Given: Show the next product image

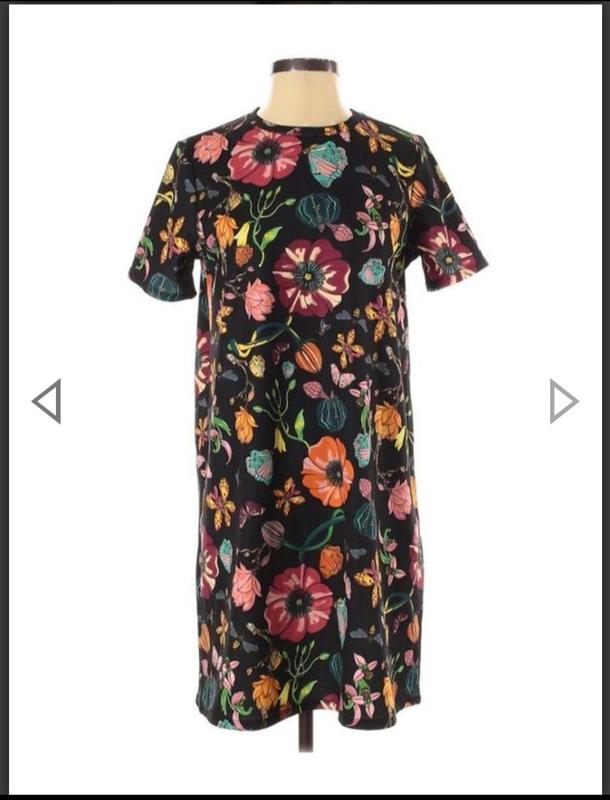Looking at the screenshot, I should pos(563,401).
